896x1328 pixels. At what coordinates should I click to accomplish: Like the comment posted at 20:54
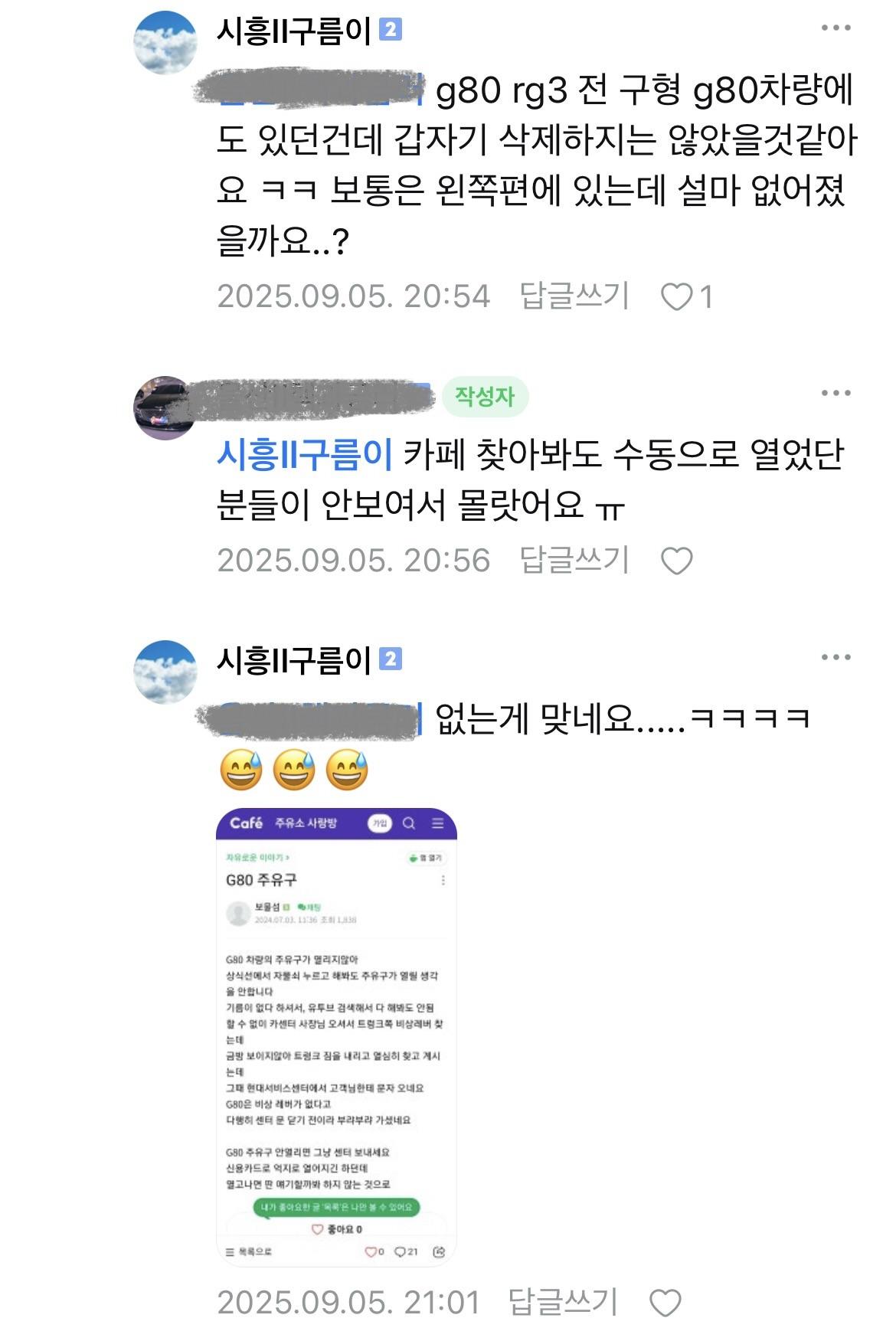tap(677, 297)
